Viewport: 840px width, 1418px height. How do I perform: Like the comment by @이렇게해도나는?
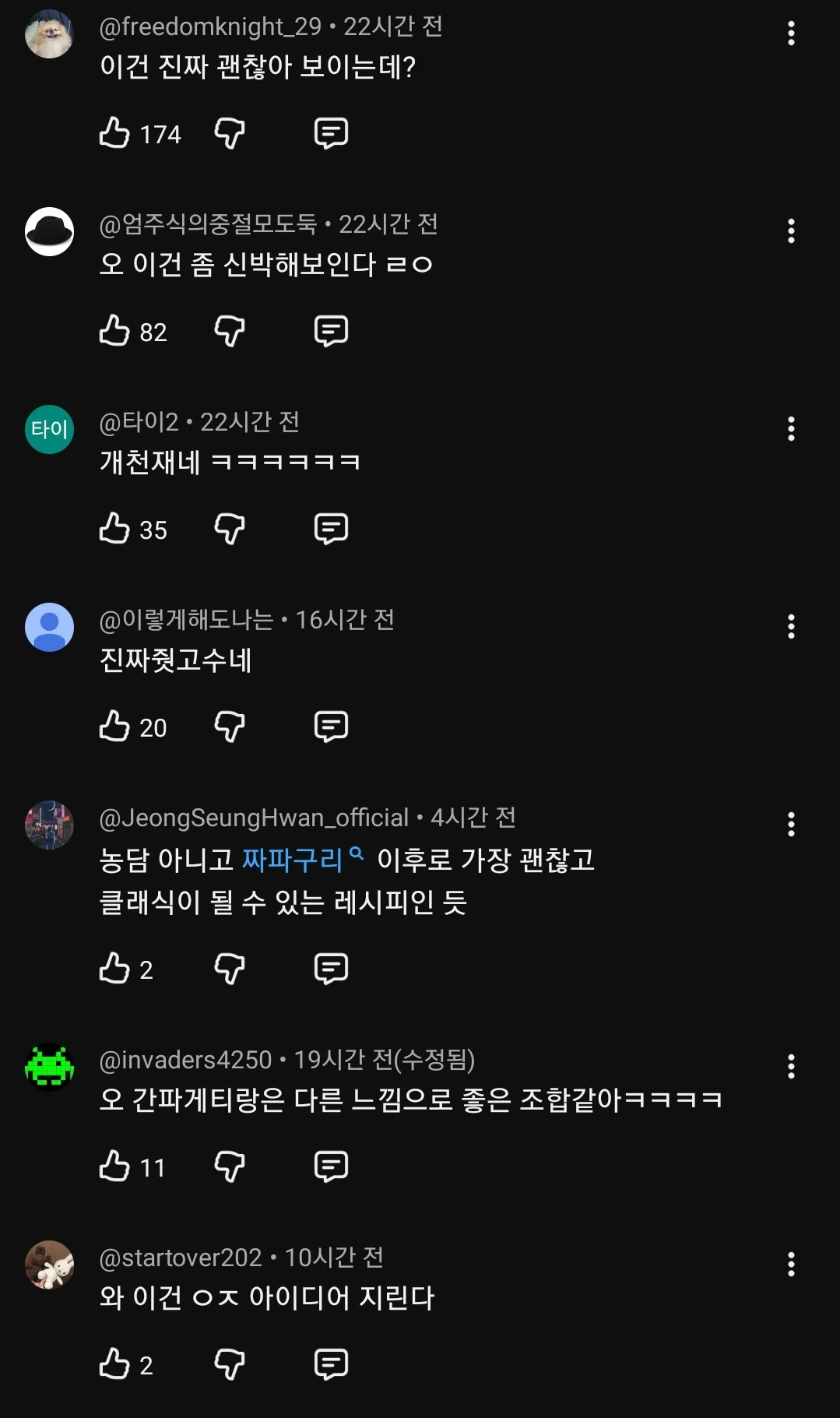[x=114, y=727]
